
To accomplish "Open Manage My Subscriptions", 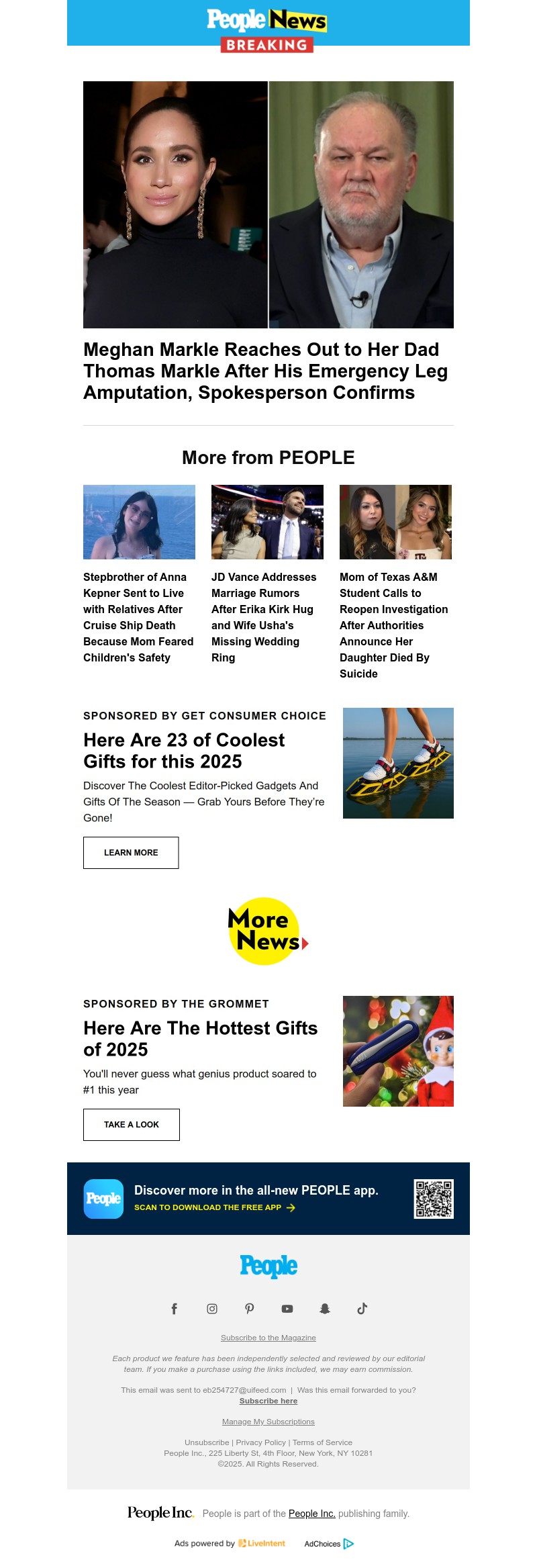I will point(268,1421).
